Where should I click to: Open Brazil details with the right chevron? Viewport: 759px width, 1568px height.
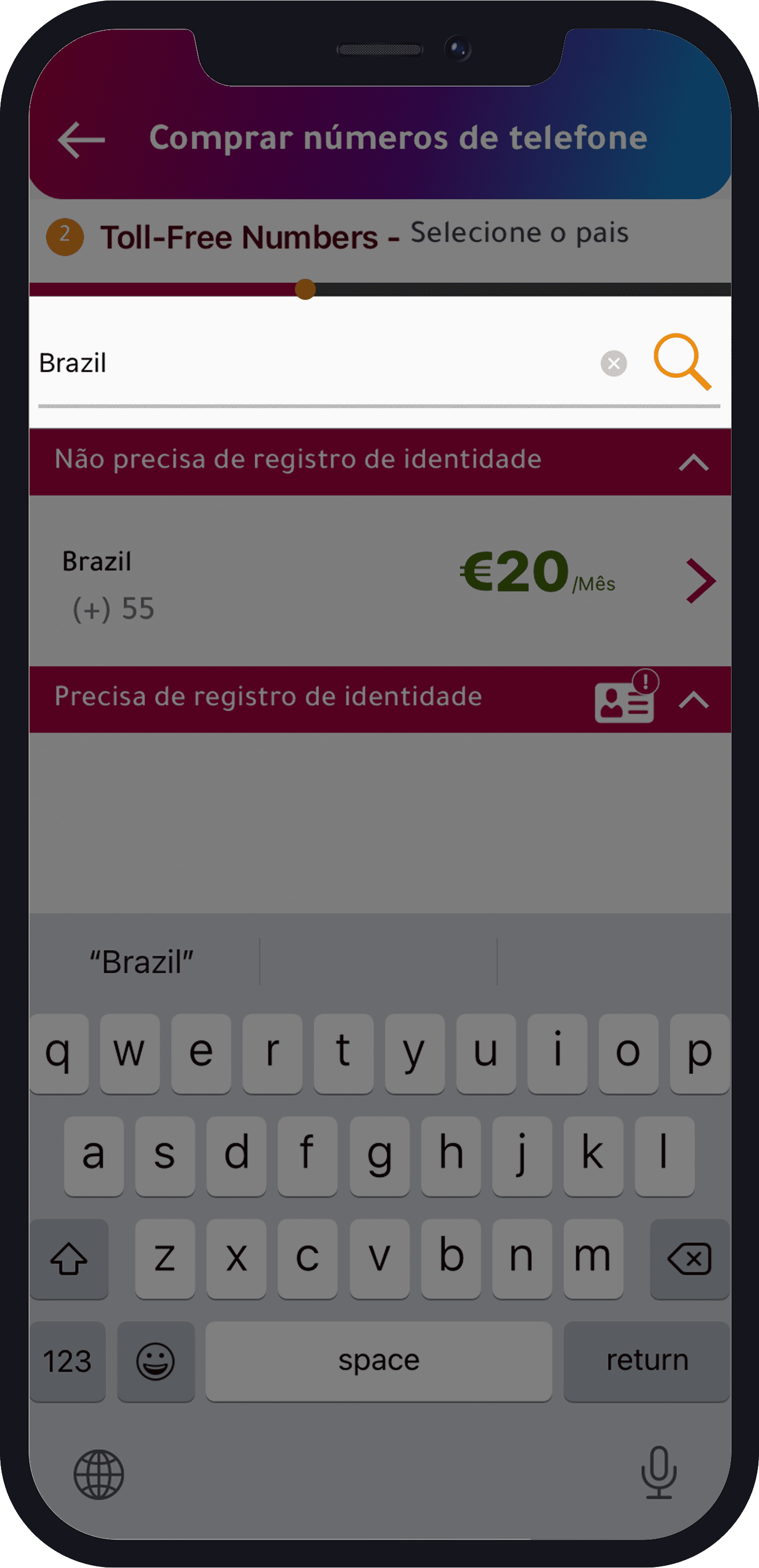[x=700, y=580]
